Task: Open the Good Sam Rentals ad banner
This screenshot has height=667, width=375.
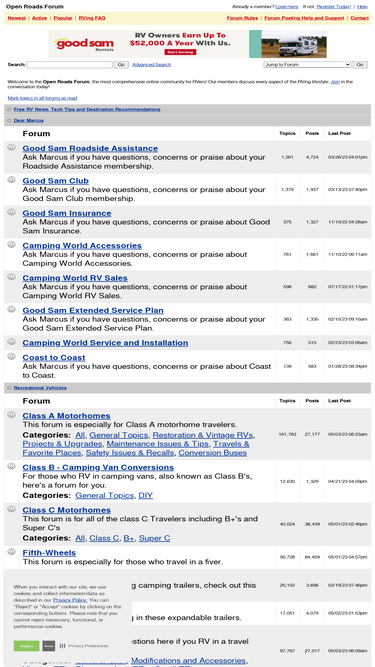Action: point(188,44)
